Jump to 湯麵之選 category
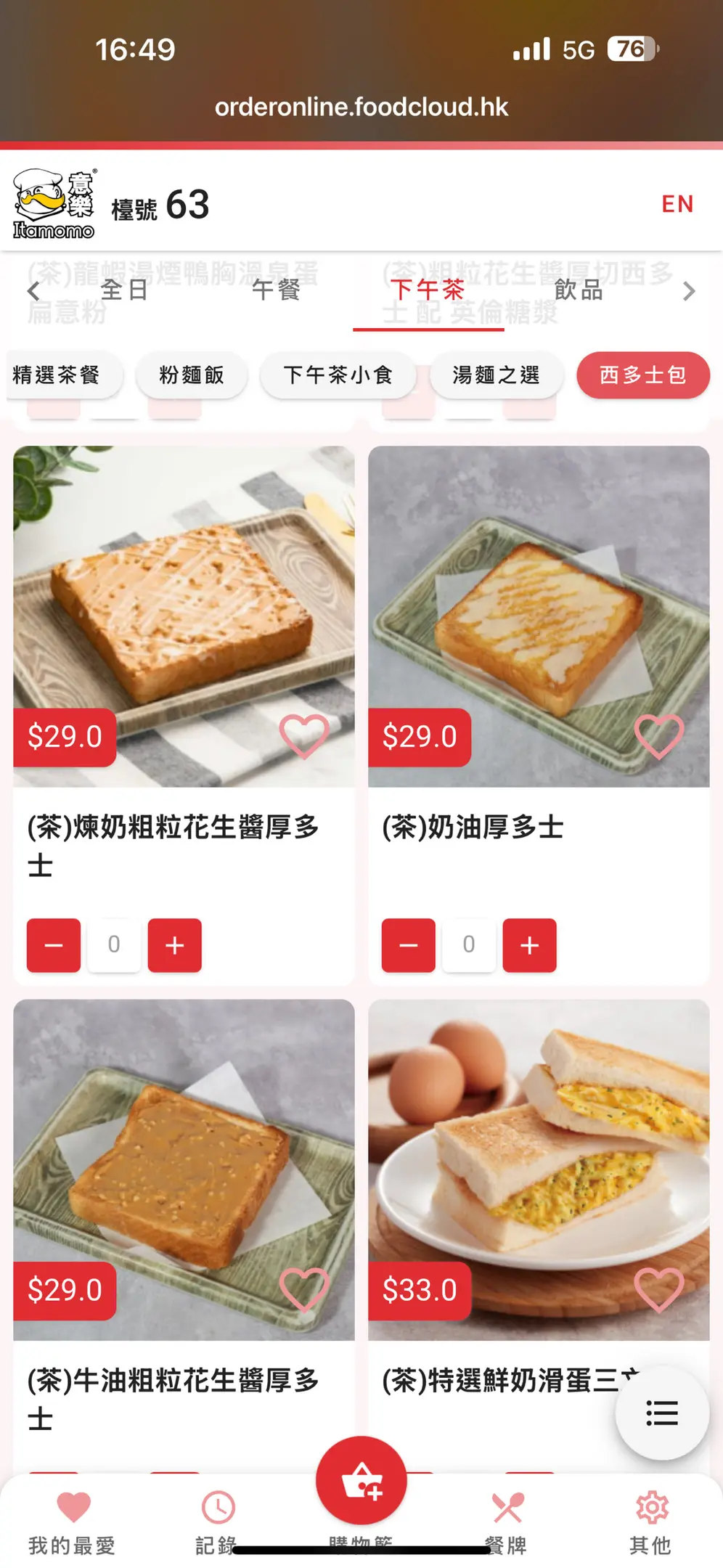This screenshot has width=723, height=1568. click(496, 375)
